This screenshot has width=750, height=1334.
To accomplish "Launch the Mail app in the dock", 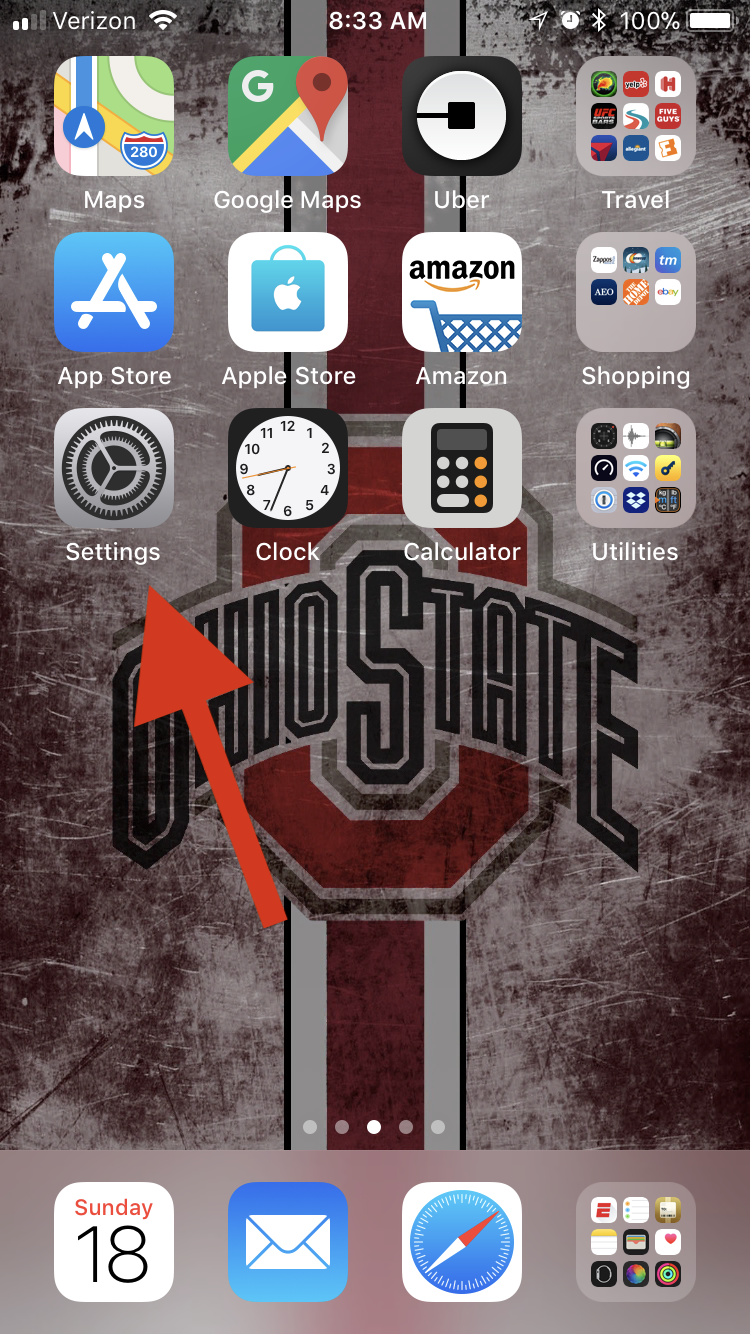I will 288,1242.
